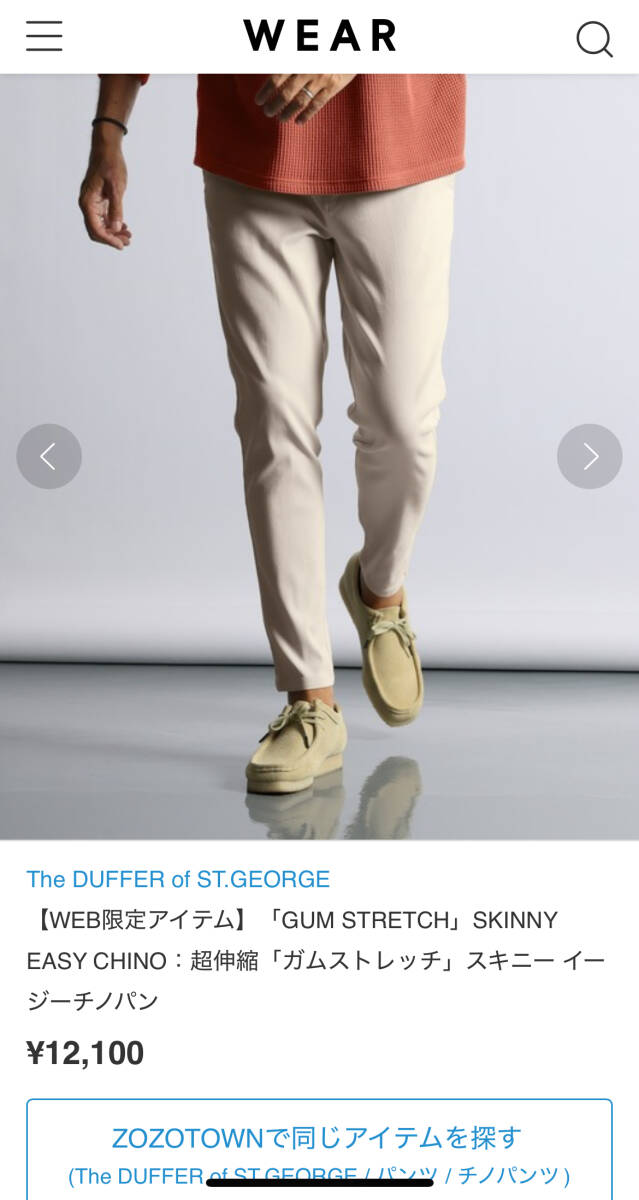Viewport: 639px width, 1200px height.
Task: Open the search magnifier icon
Action: [x=594, y=38]
